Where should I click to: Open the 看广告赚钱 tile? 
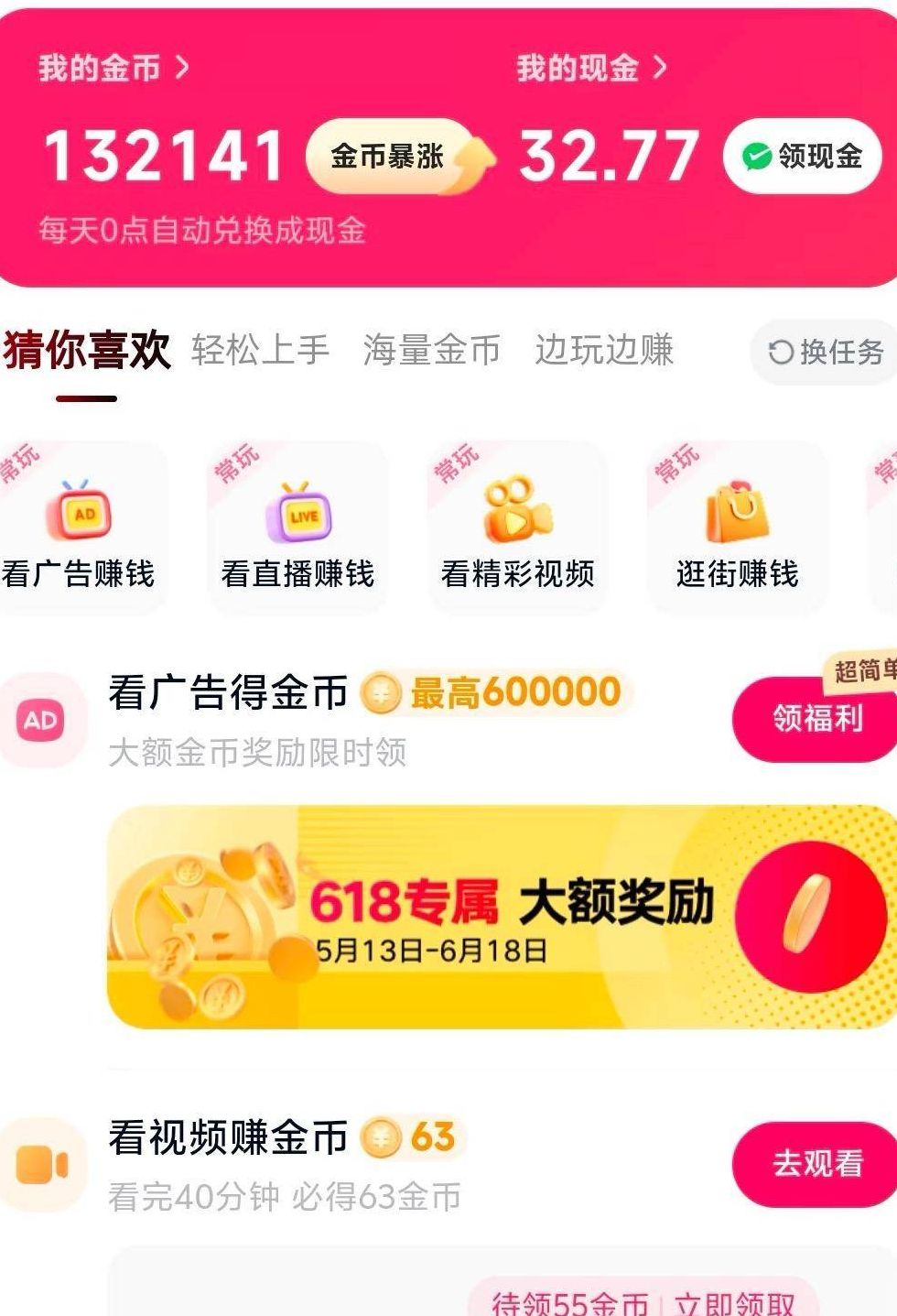point(80,529)
